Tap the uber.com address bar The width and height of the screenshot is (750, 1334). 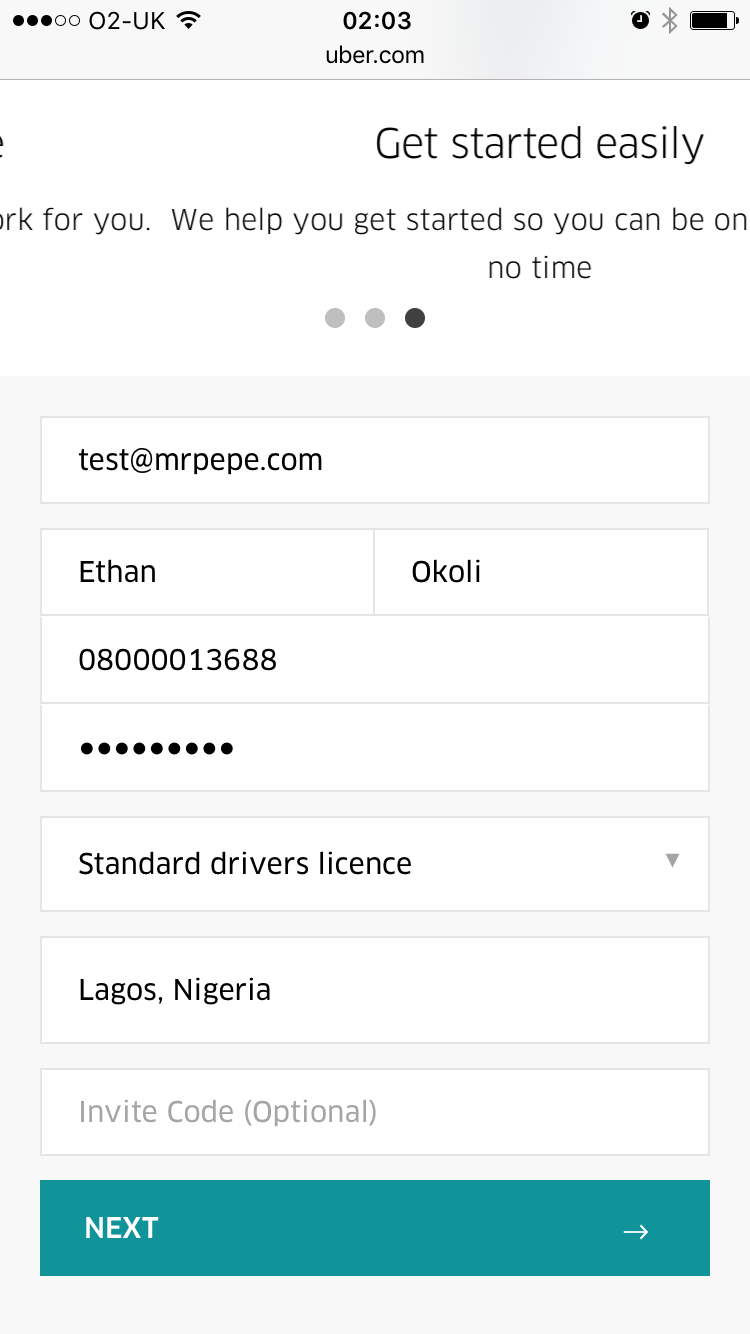tap(375, 55)
